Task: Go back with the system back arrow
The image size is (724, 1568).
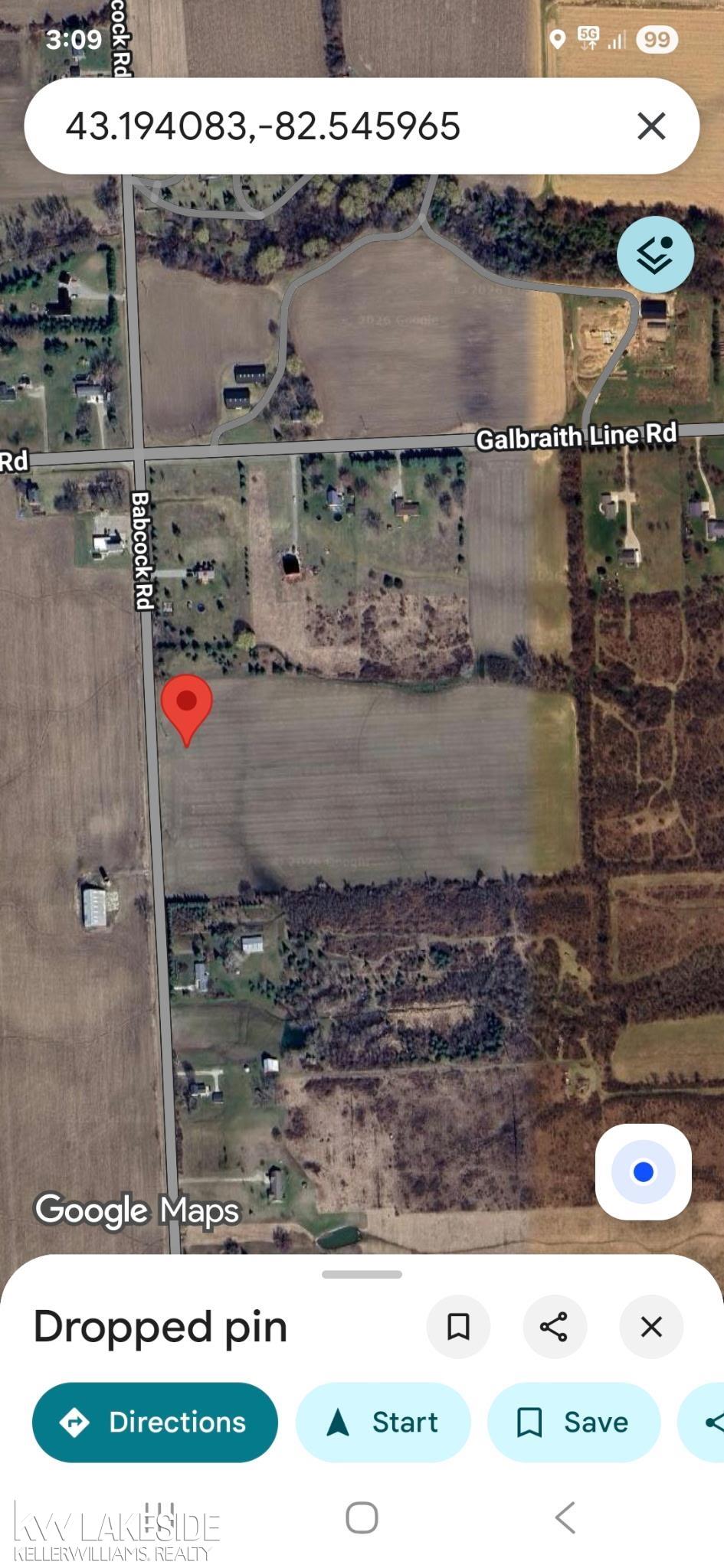Action: (565, 1517)
